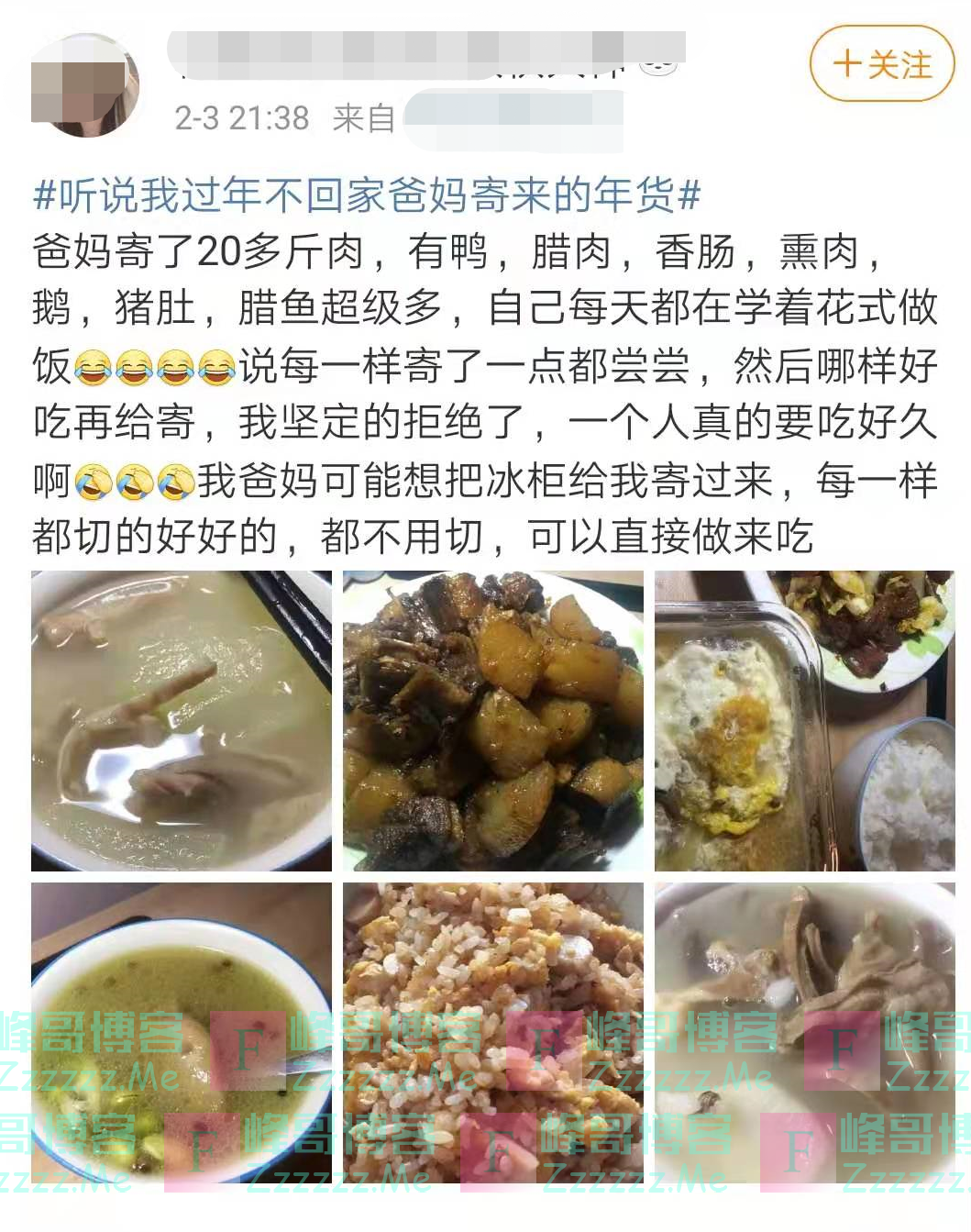This screenshot has height=1232, width=971.
Task: View the white soup with chopsticks photo
Action: [182, 721]
